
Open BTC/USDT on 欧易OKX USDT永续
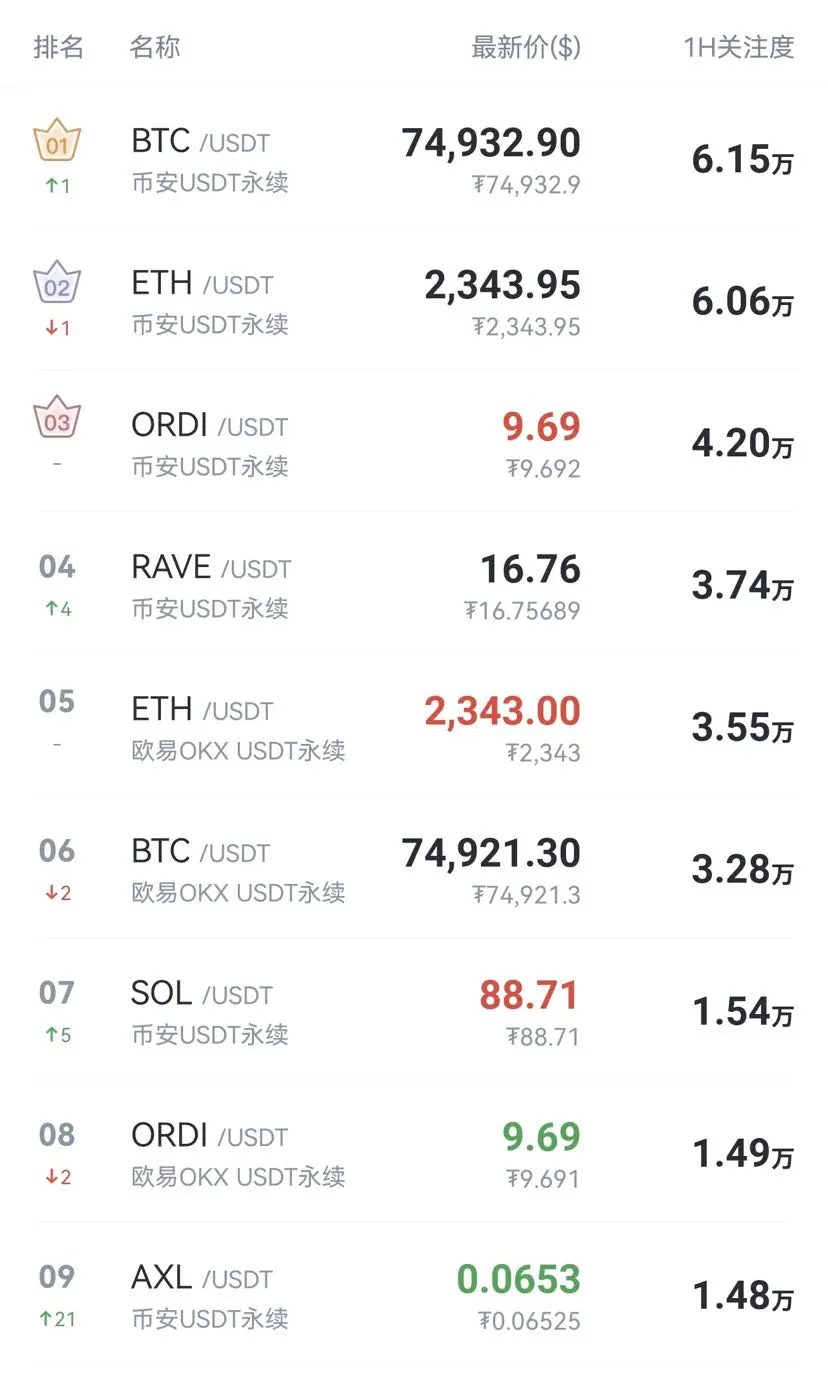click(x=238, y=869)
